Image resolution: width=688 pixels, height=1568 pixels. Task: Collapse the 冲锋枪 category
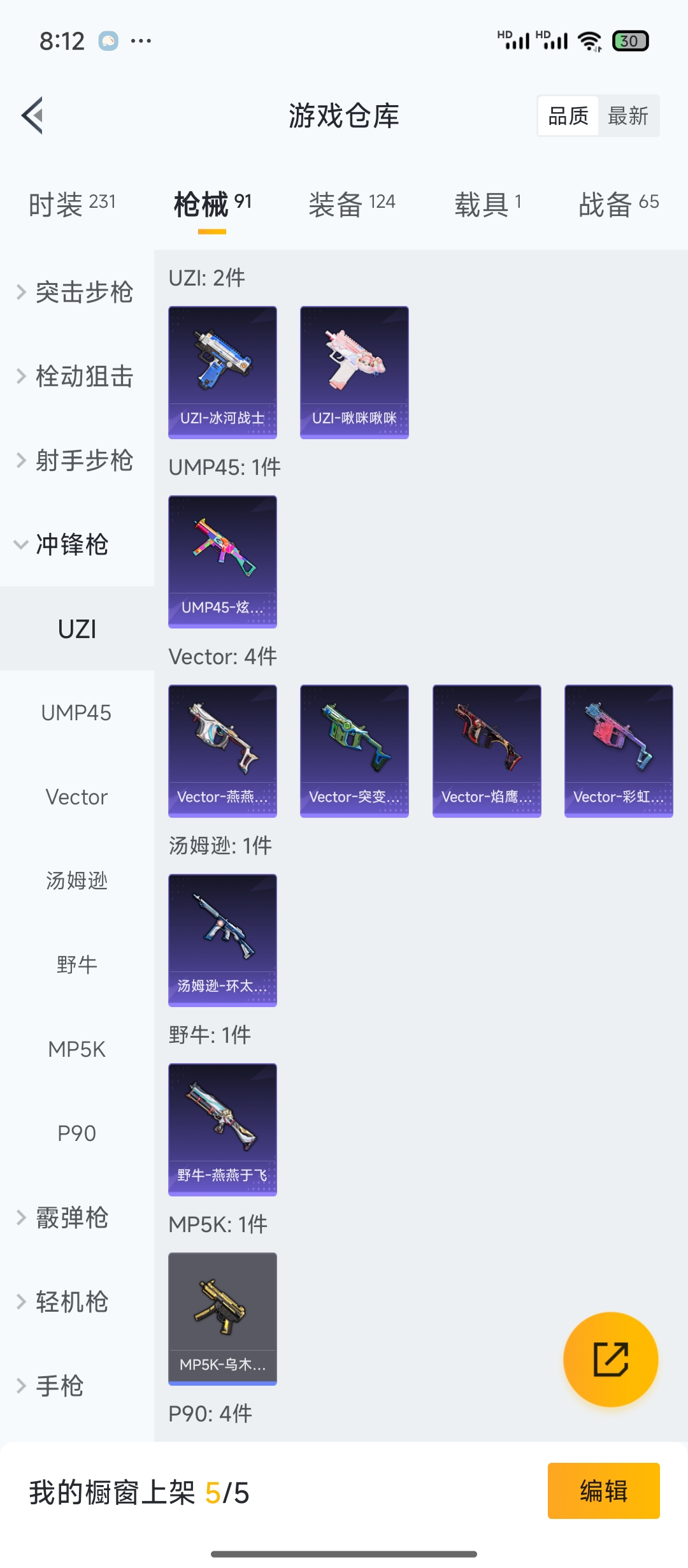(70, 544)
